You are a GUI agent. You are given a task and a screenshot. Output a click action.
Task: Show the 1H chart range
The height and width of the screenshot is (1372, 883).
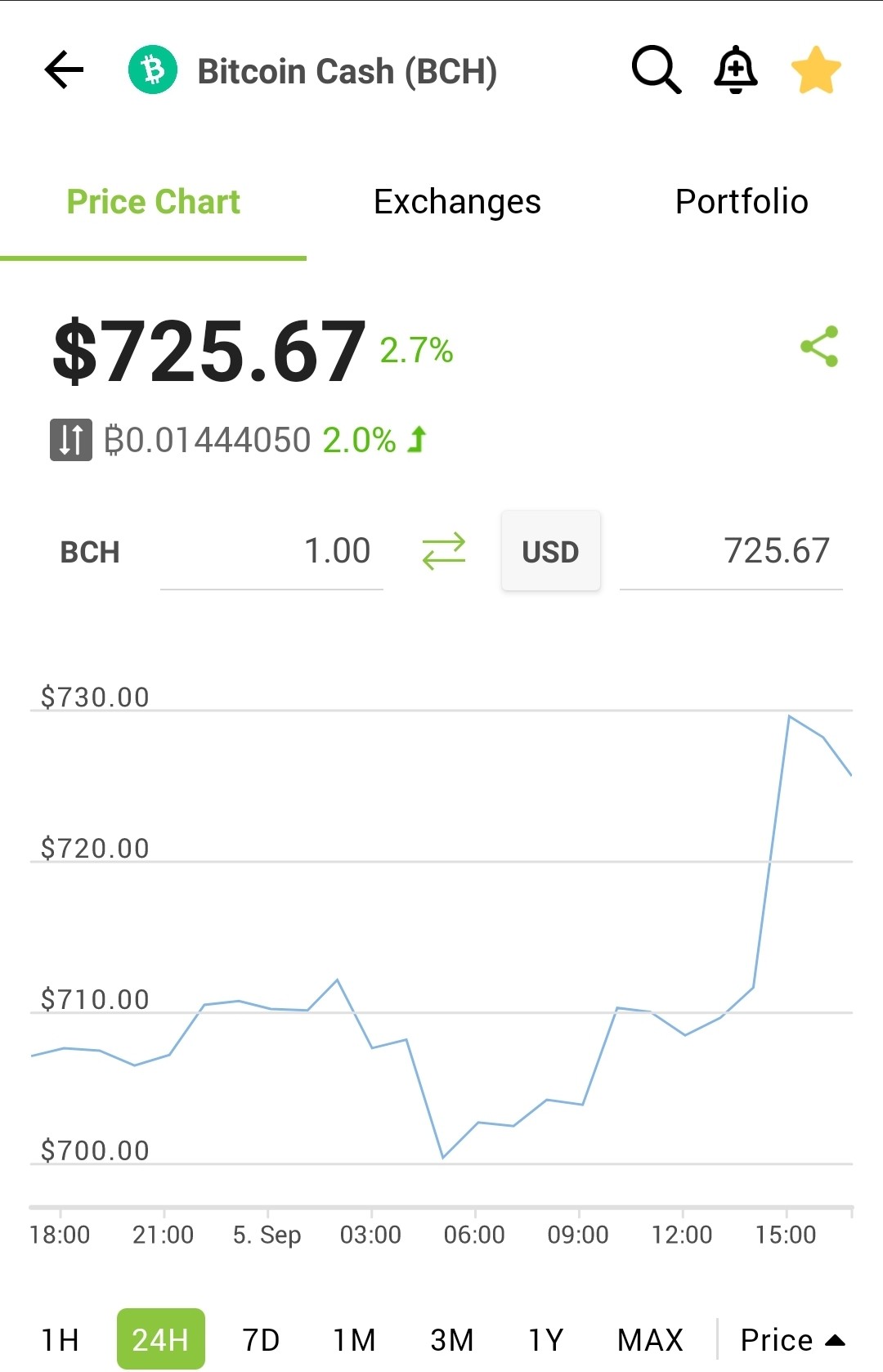(61, 1340)
